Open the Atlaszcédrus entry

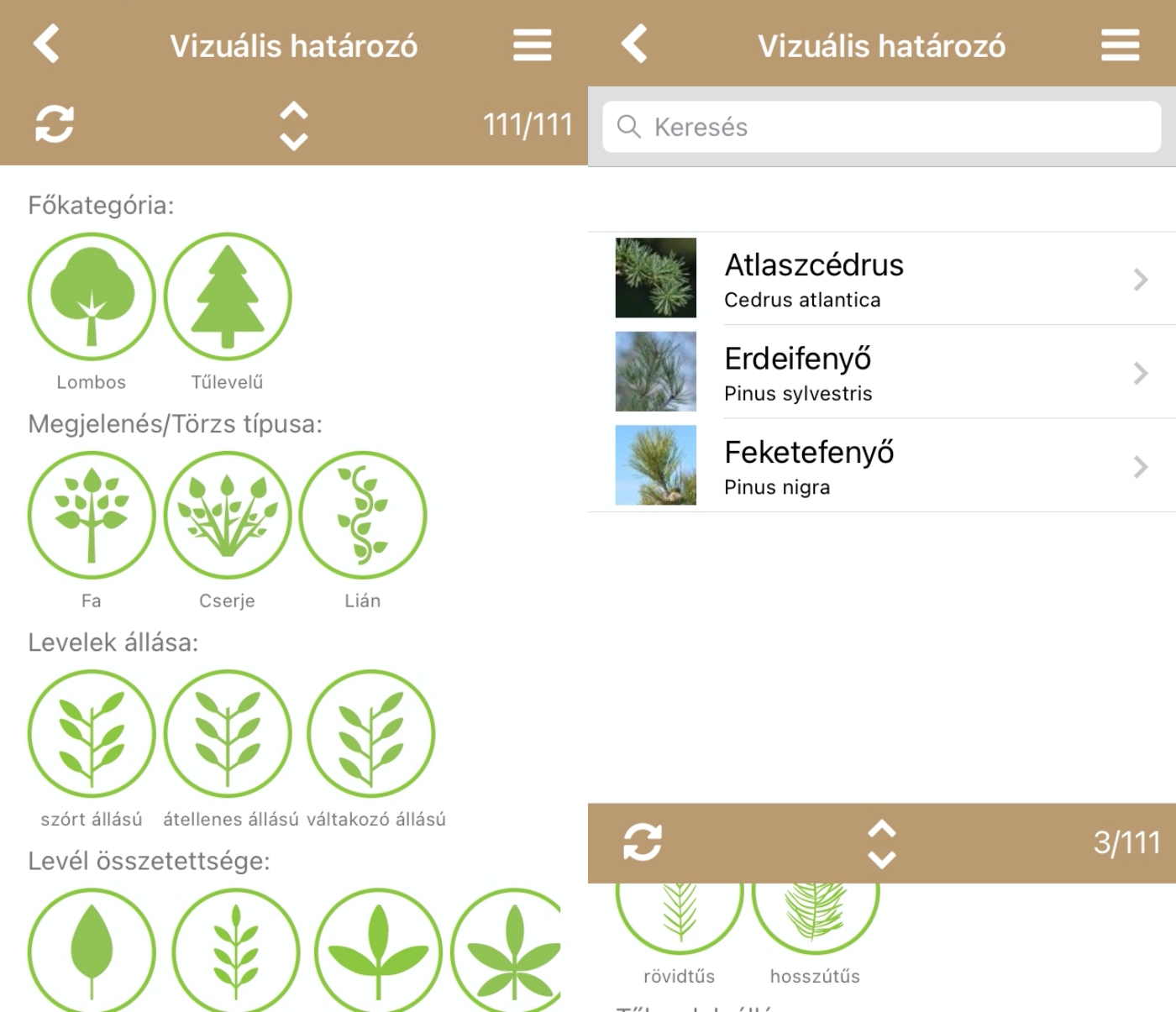click(882, 279)
